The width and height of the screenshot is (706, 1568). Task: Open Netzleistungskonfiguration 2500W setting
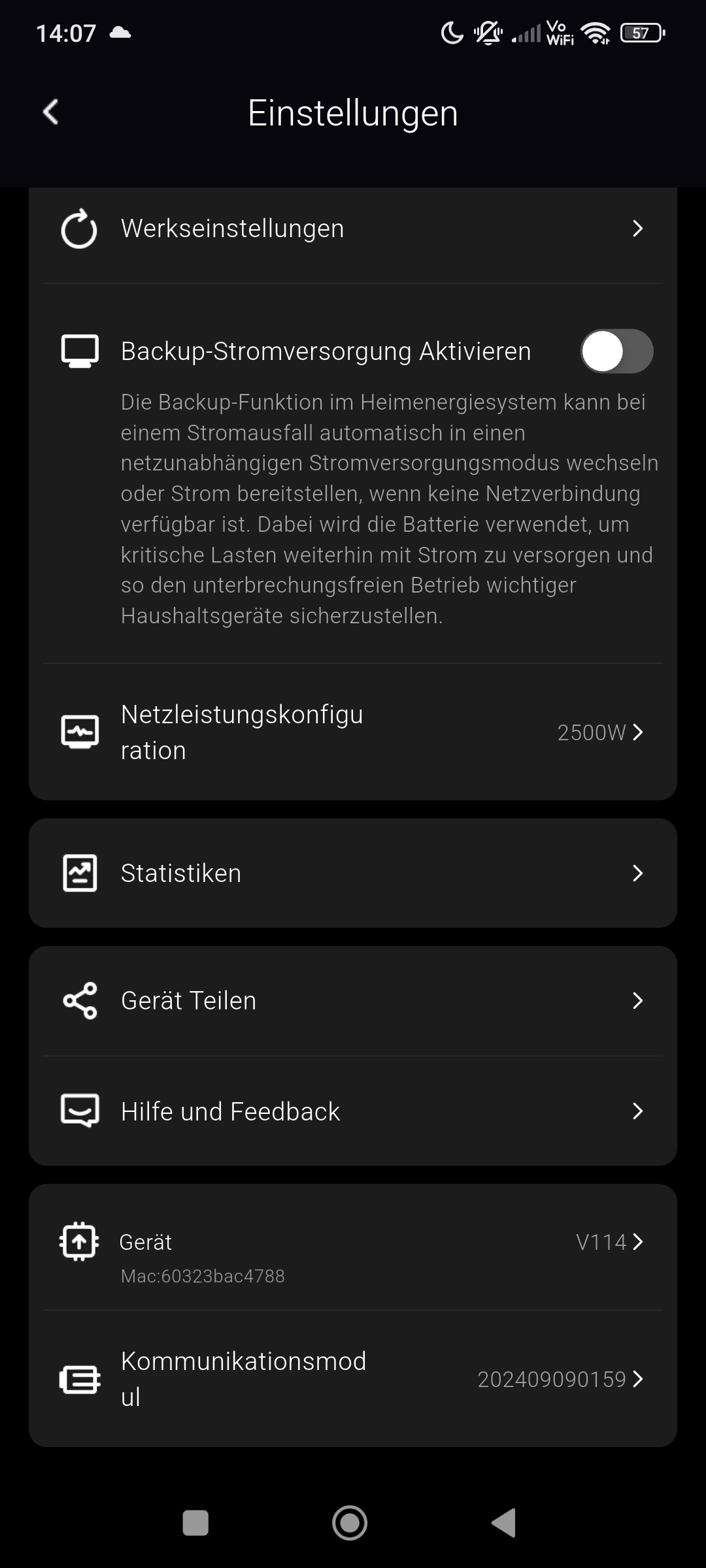click(352, 732)
